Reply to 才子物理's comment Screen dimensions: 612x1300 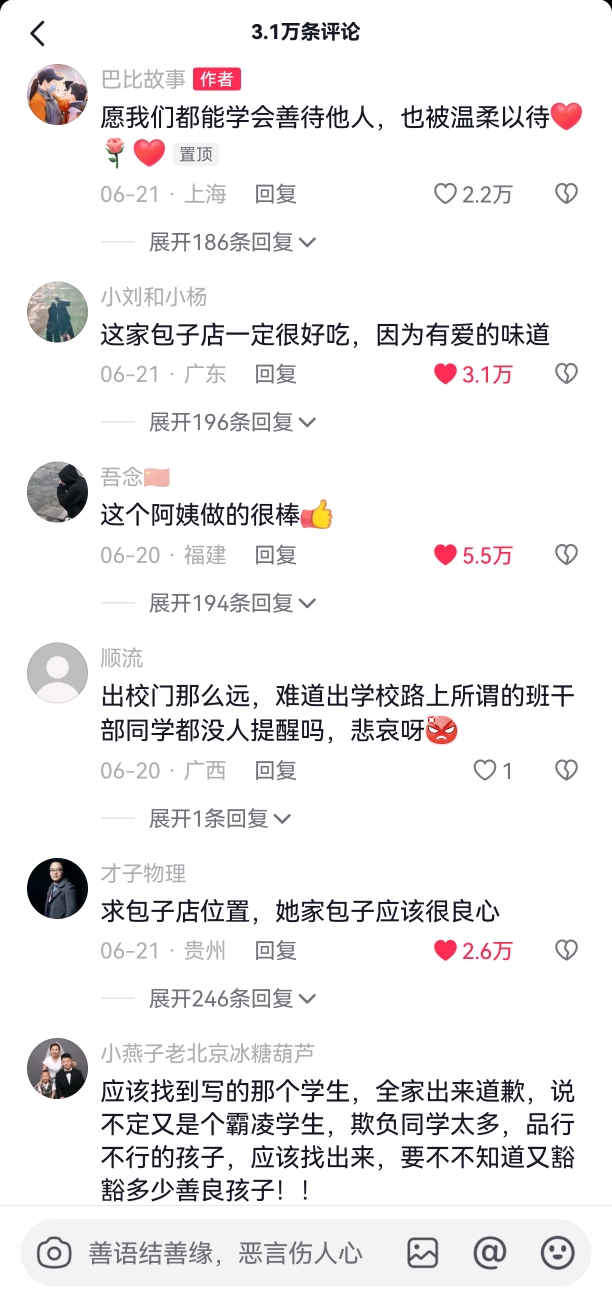tap(275, 950)
